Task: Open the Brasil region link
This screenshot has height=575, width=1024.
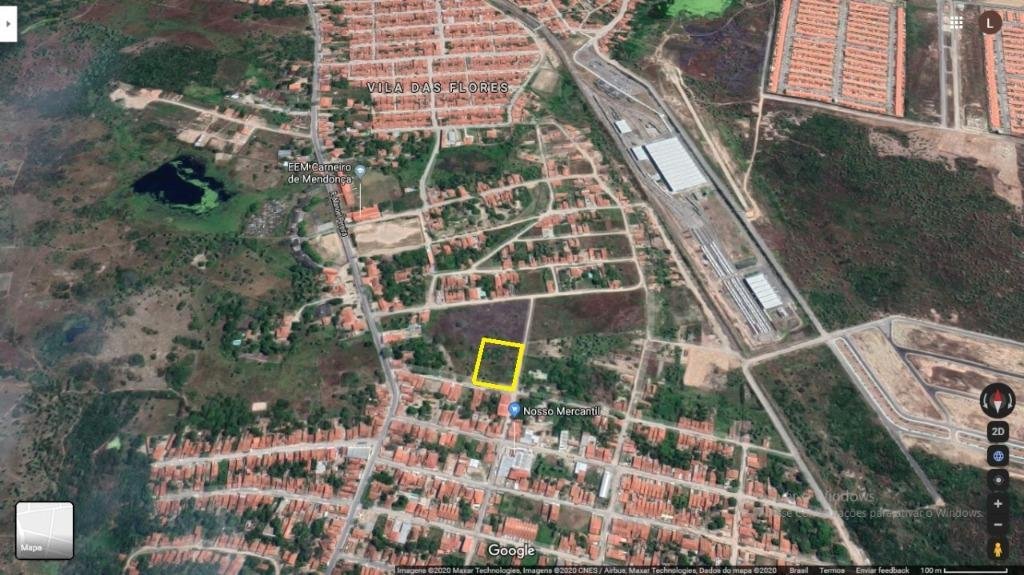Action: coord(799,570)
